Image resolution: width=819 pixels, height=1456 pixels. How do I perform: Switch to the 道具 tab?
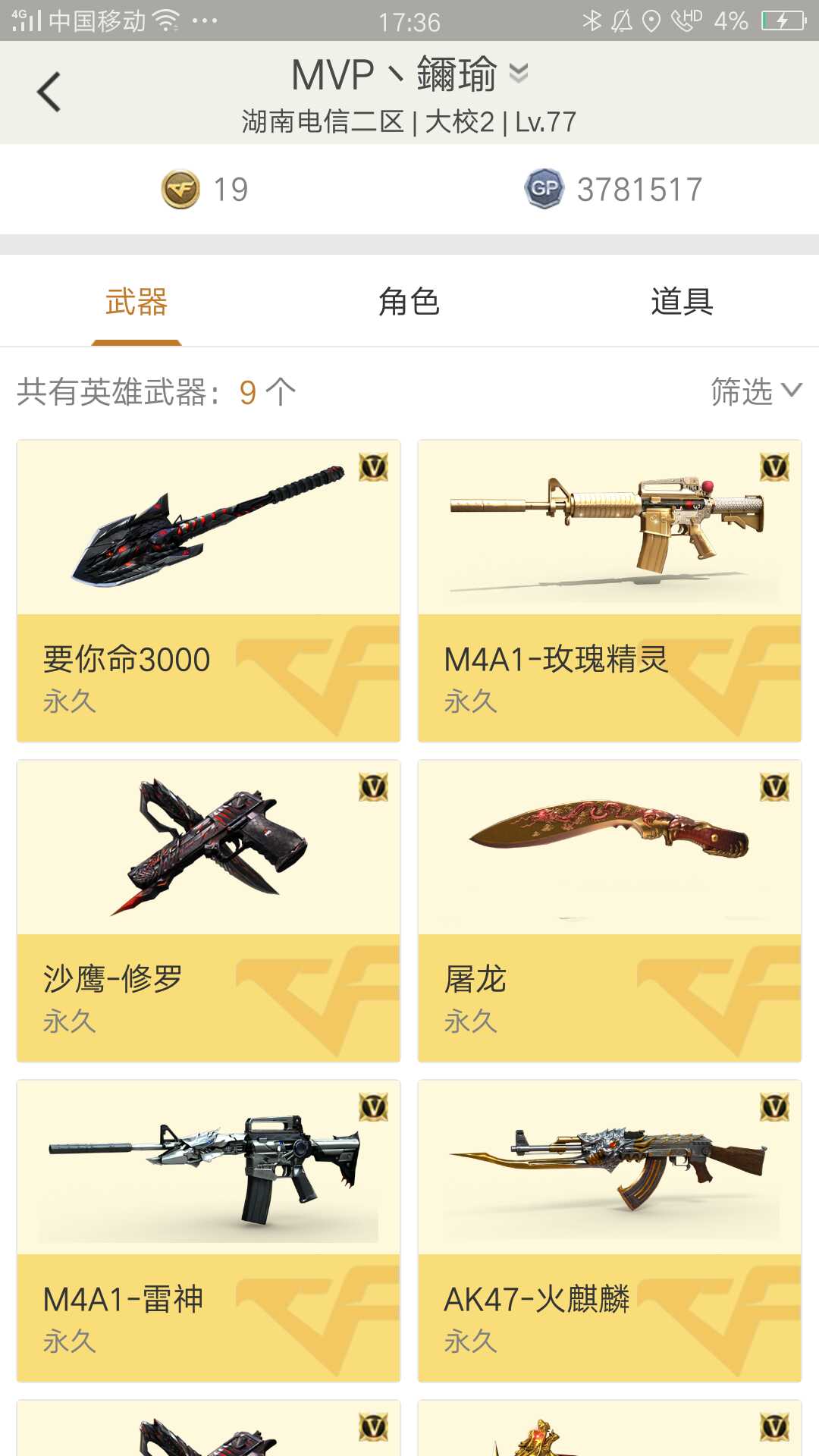click(x=682, y=302)
